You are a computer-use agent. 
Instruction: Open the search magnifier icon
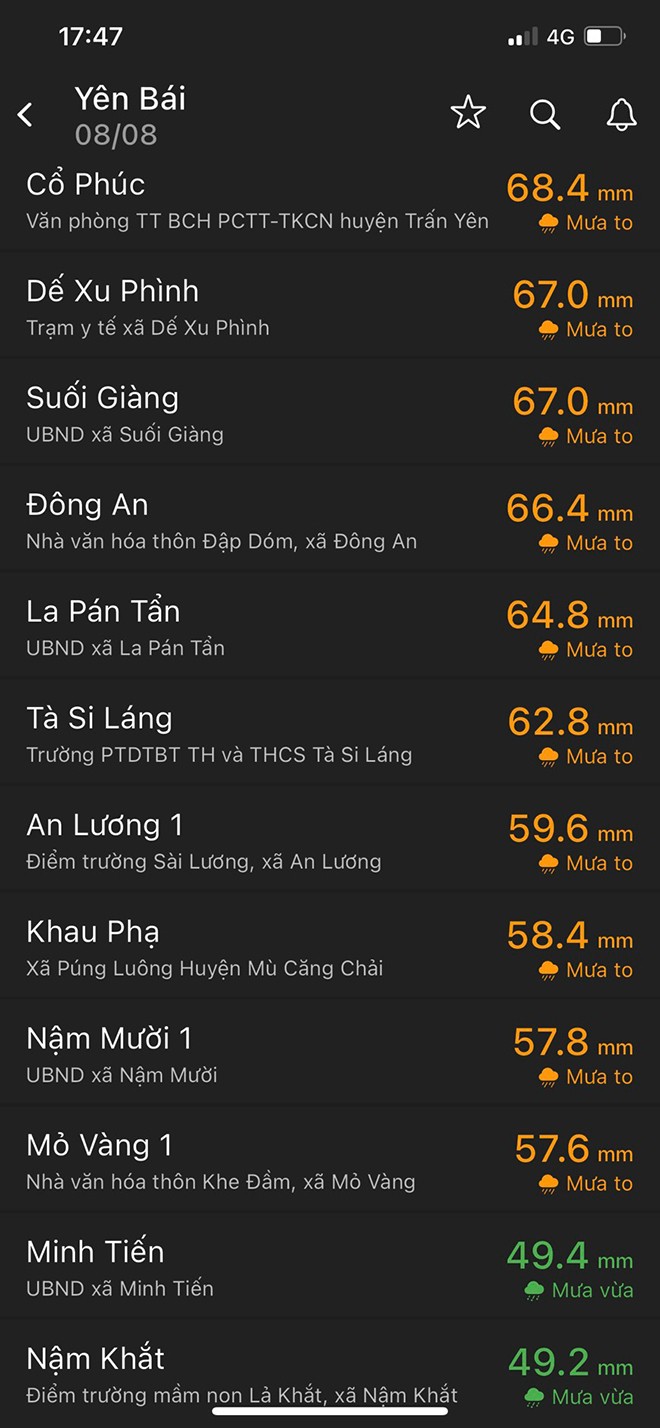pyautogui.click(x=545, y=114)
